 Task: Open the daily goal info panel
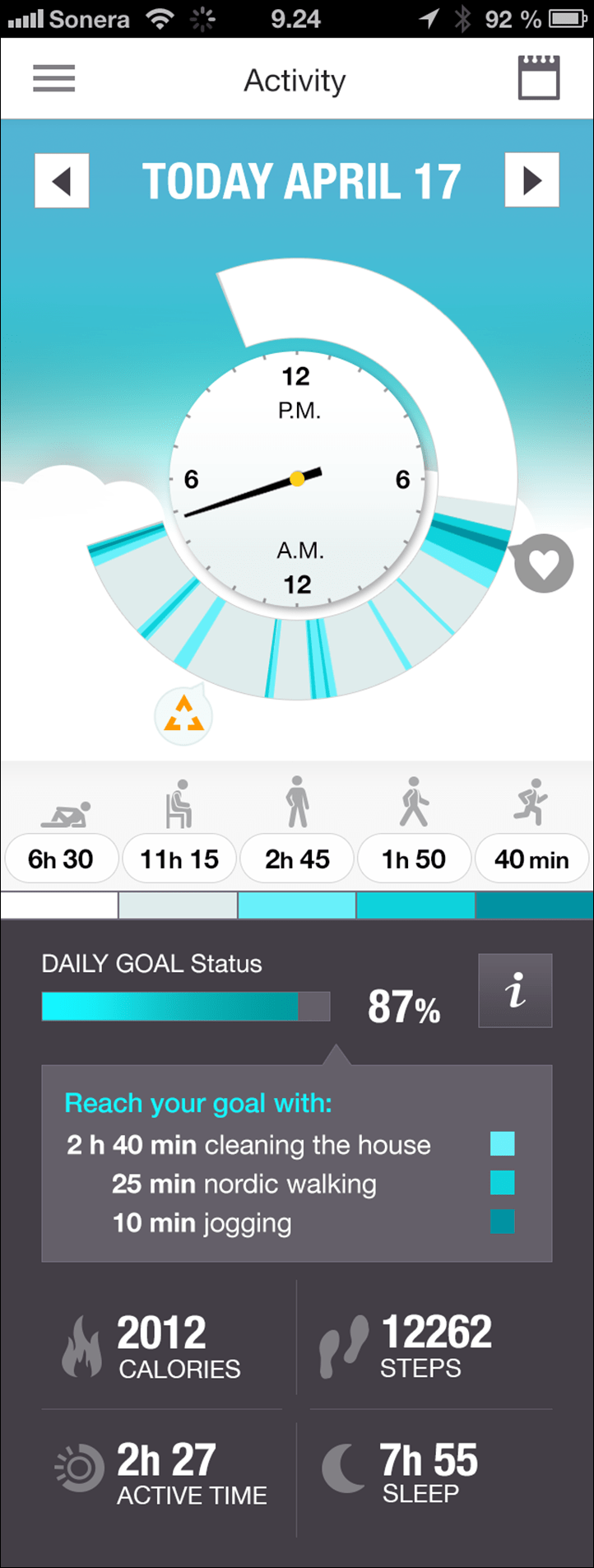[x=515, y=991]
